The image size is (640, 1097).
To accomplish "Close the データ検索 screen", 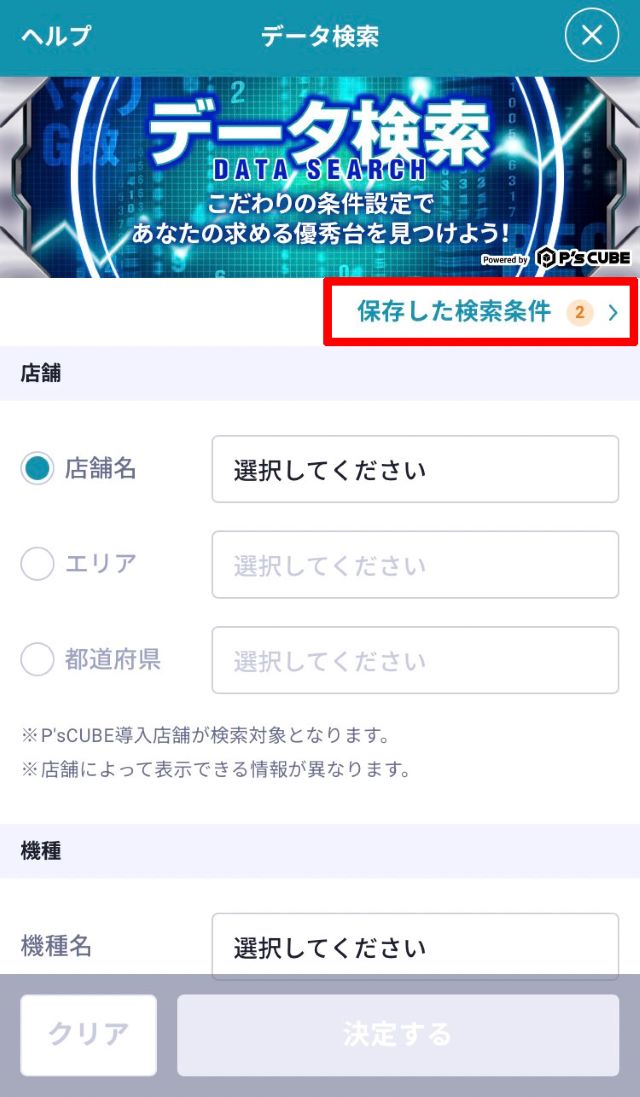I will click(592, 36).
